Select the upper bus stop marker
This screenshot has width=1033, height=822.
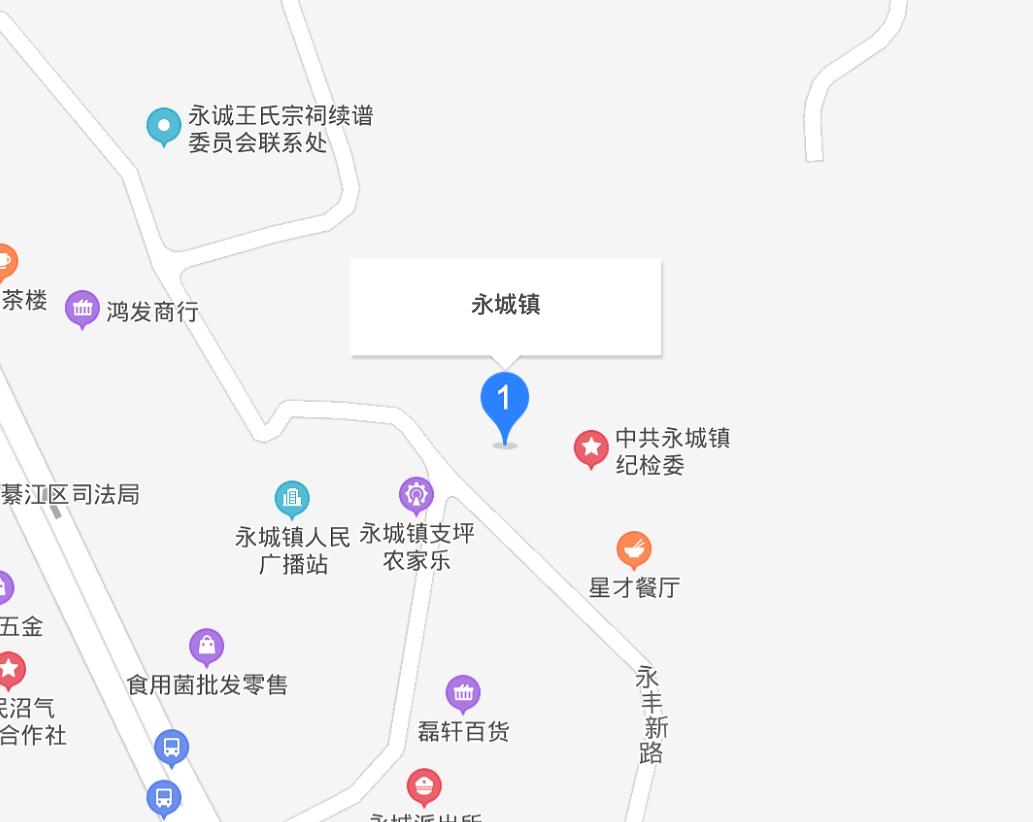point(171,747)
